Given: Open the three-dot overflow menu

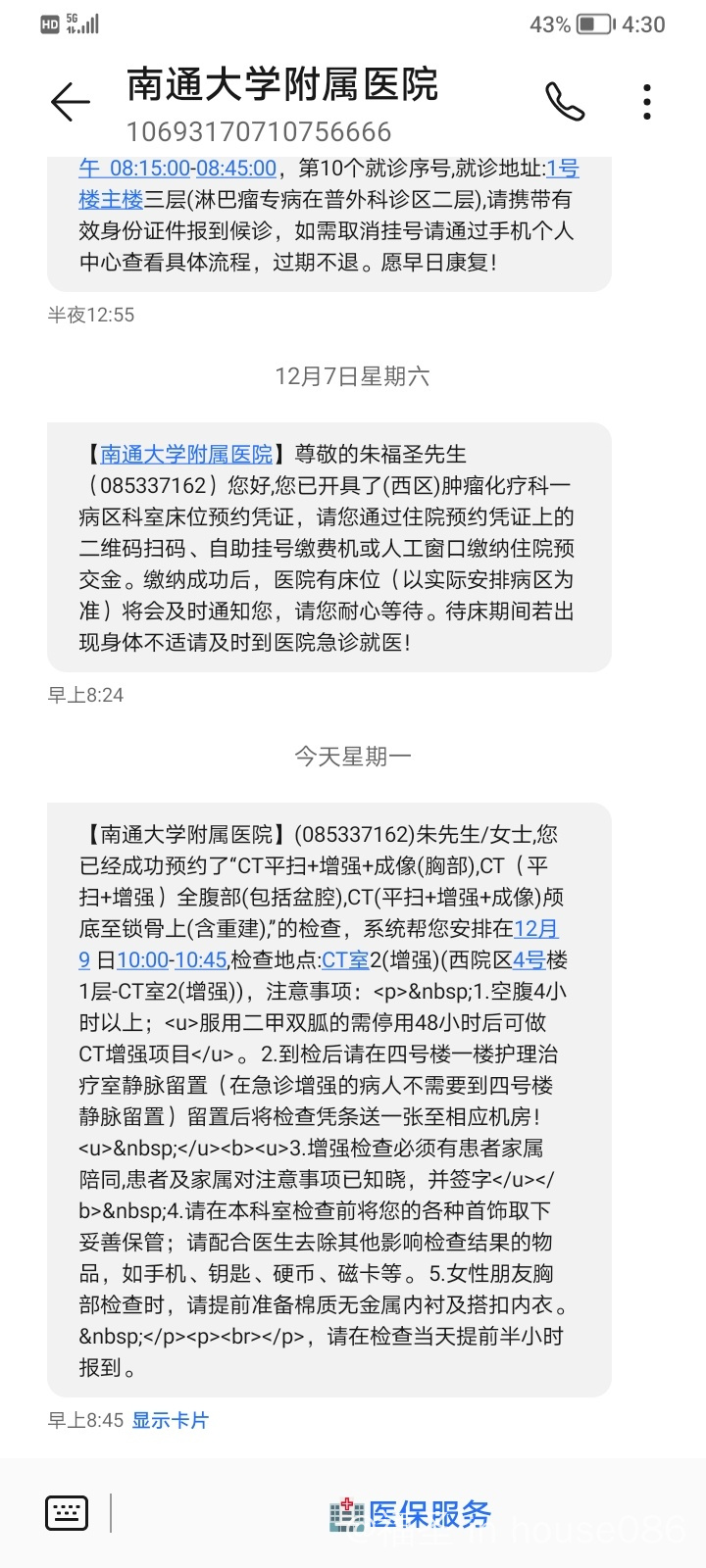Looking at the screenshot, I should pos(647,102).
